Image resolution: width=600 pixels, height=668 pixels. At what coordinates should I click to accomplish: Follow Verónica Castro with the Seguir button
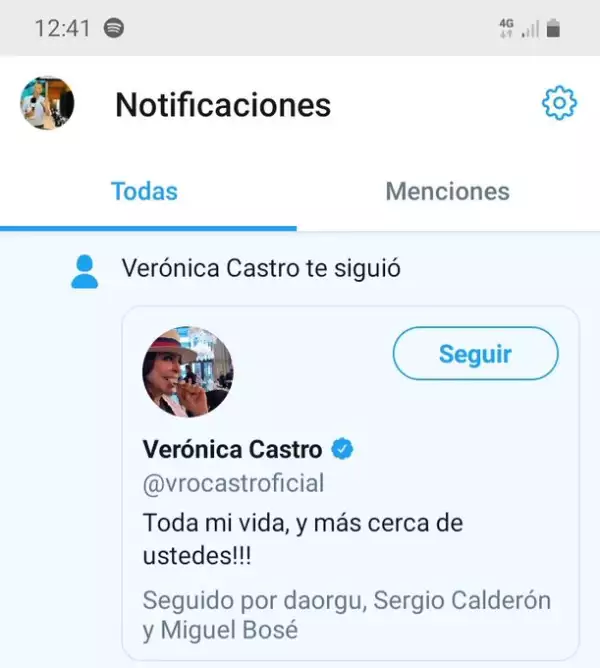coord(475,353)
